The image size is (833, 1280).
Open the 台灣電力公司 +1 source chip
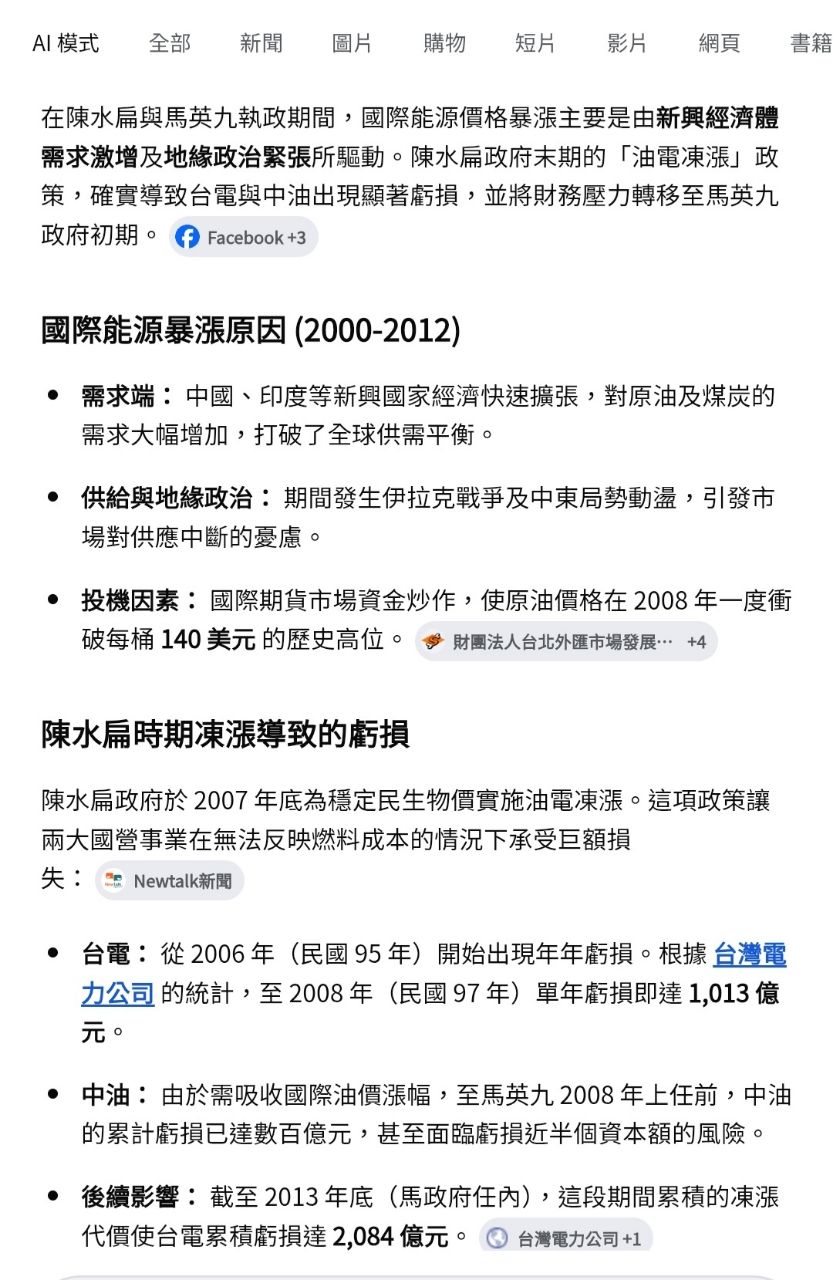point(565,1238)
